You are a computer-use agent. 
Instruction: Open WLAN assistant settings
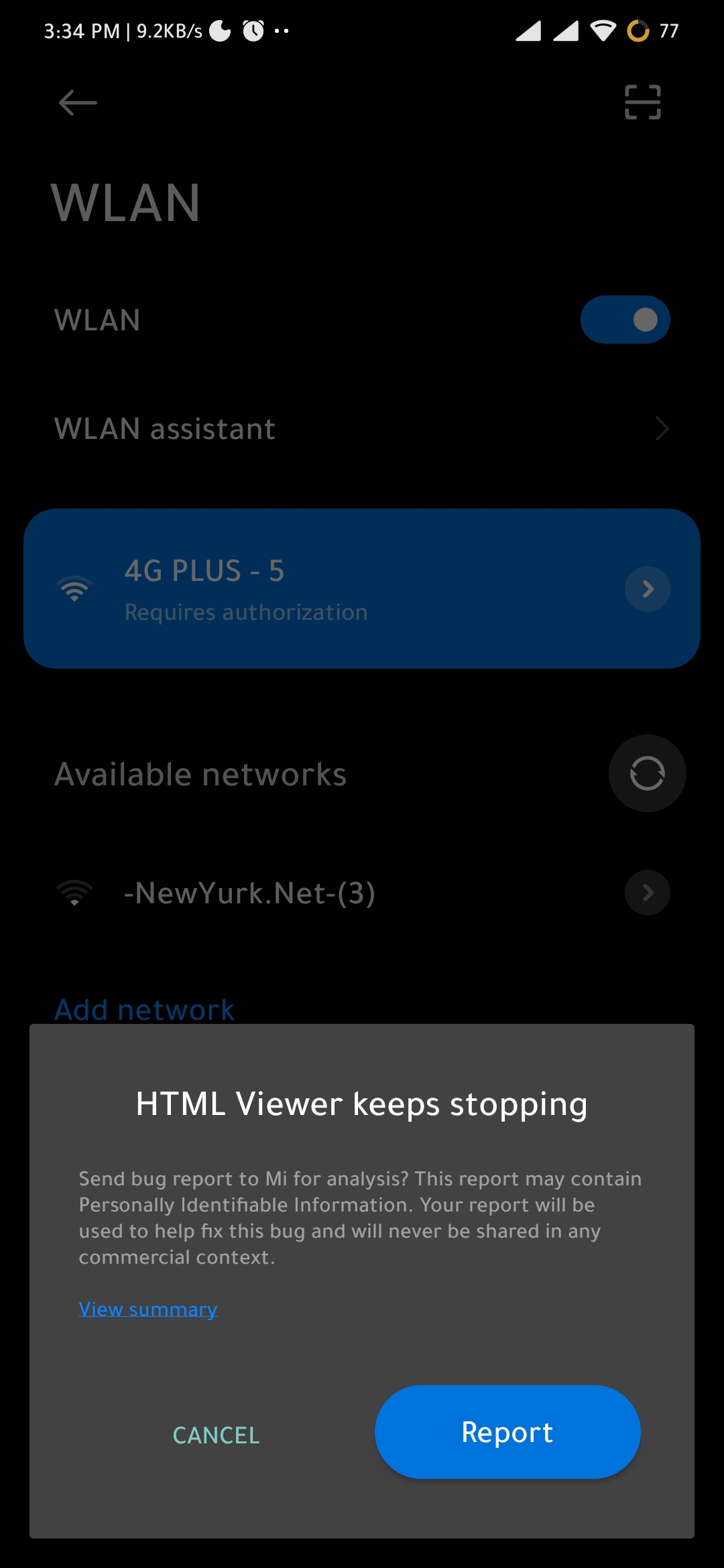coord(362,429)
